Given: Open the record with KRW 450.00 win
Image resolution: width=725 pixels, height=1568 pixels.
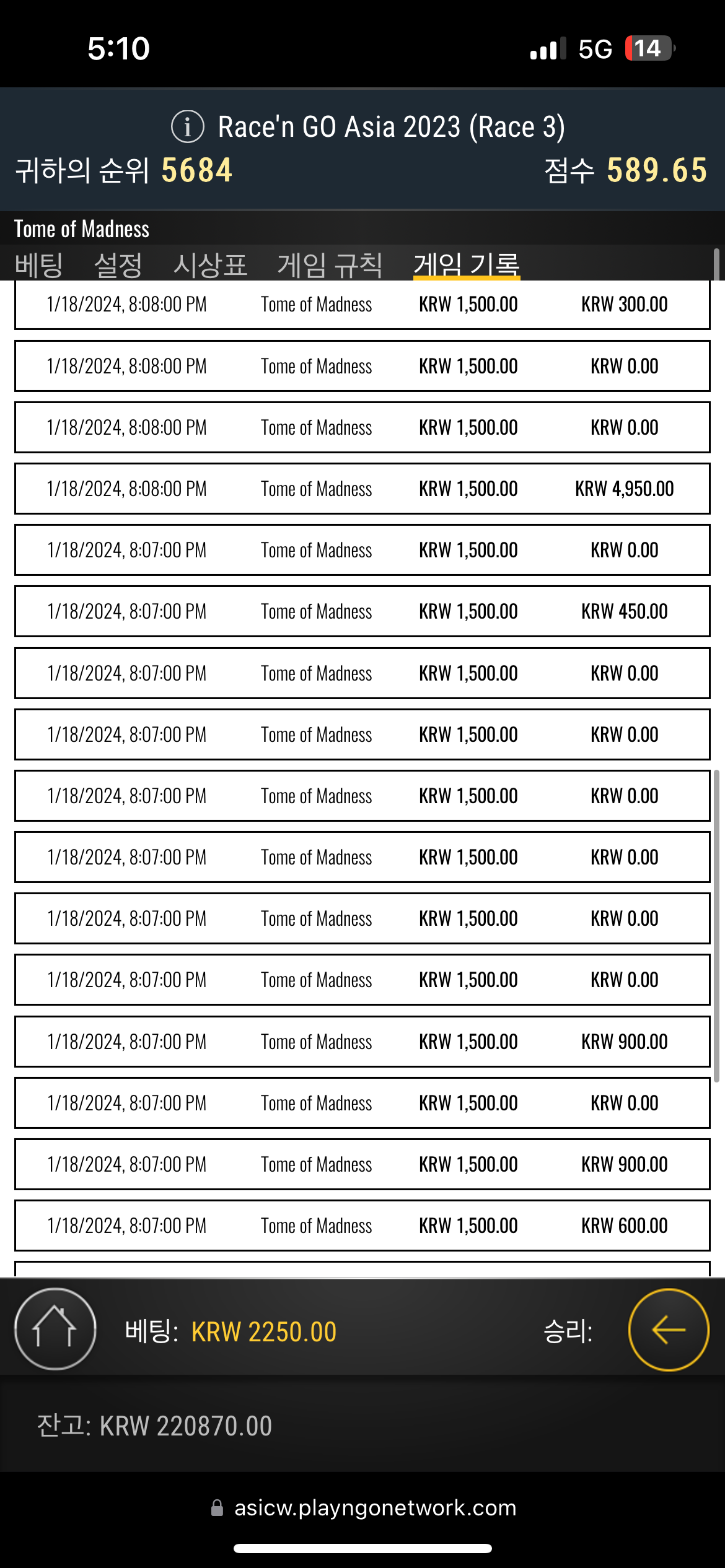Looking at the screenshot, I should [x=362, y=611].
